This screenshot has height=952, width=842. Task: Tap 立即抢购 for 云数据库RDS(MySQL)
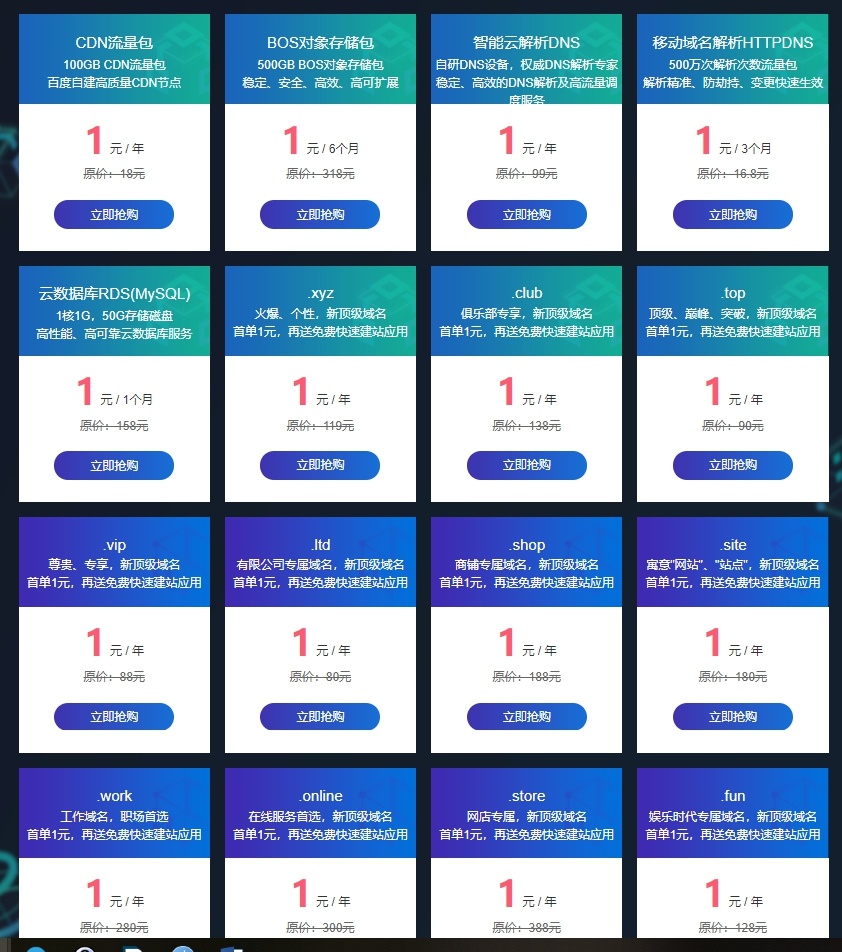pos(114,465)
